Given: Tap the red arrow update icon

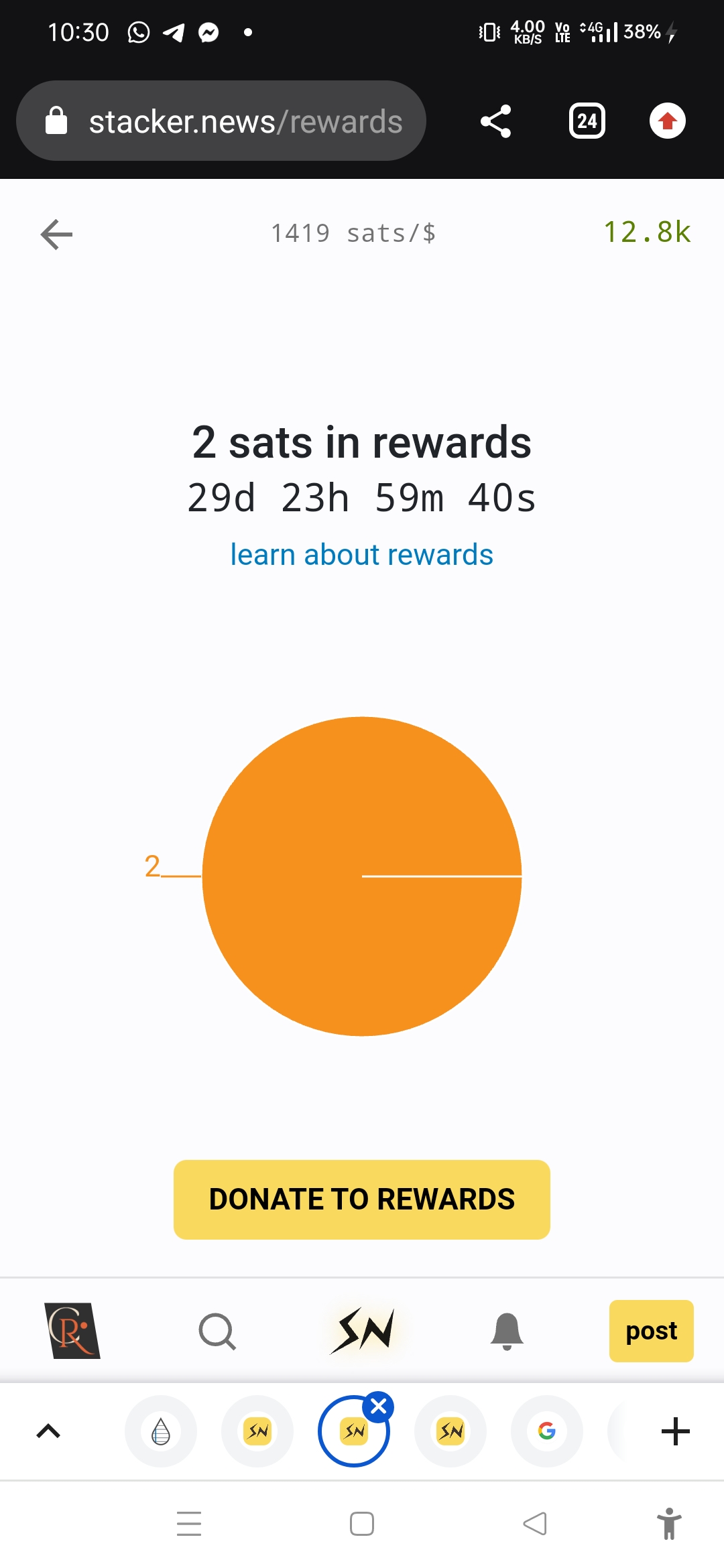Looking at the screenshot, I should click(x=667, y=121).
